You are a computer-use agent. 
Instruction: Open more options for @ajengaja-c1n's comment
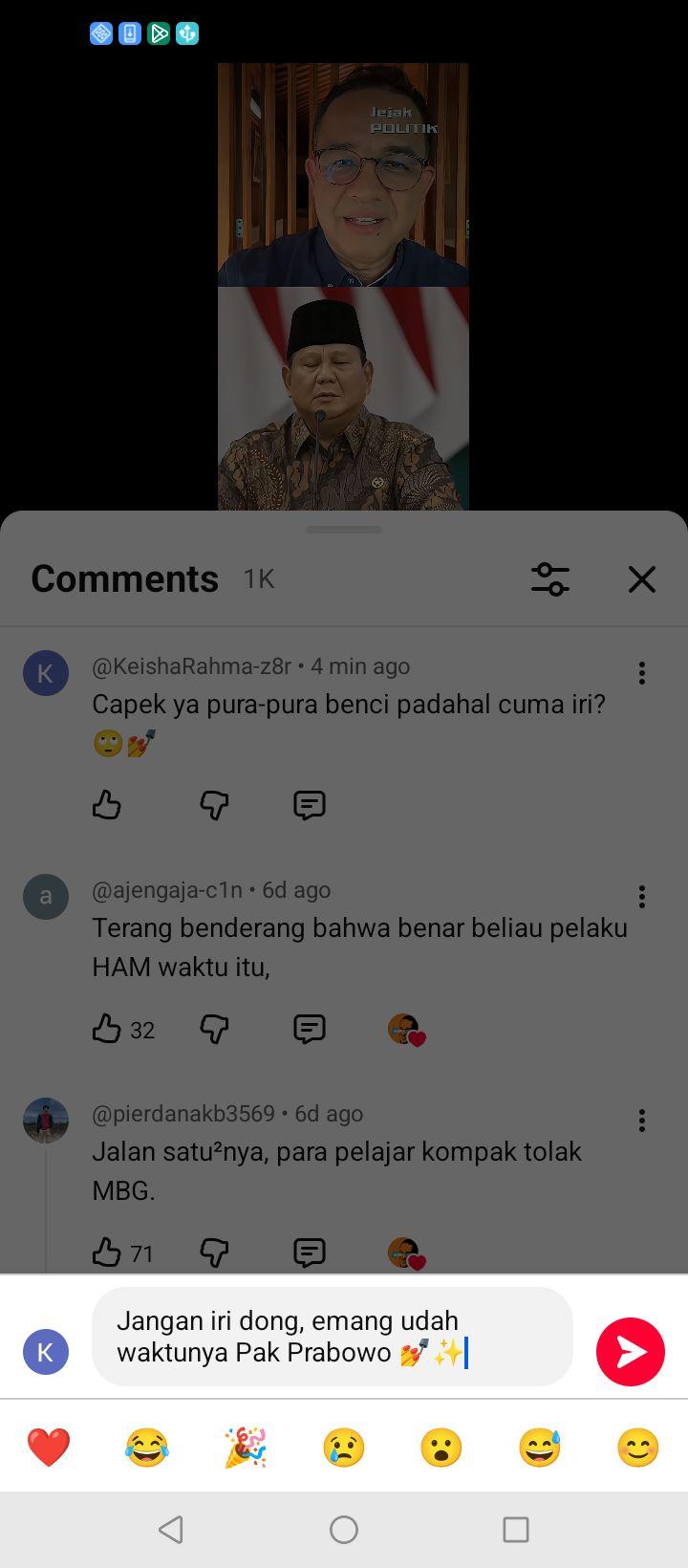coord(642,897)
